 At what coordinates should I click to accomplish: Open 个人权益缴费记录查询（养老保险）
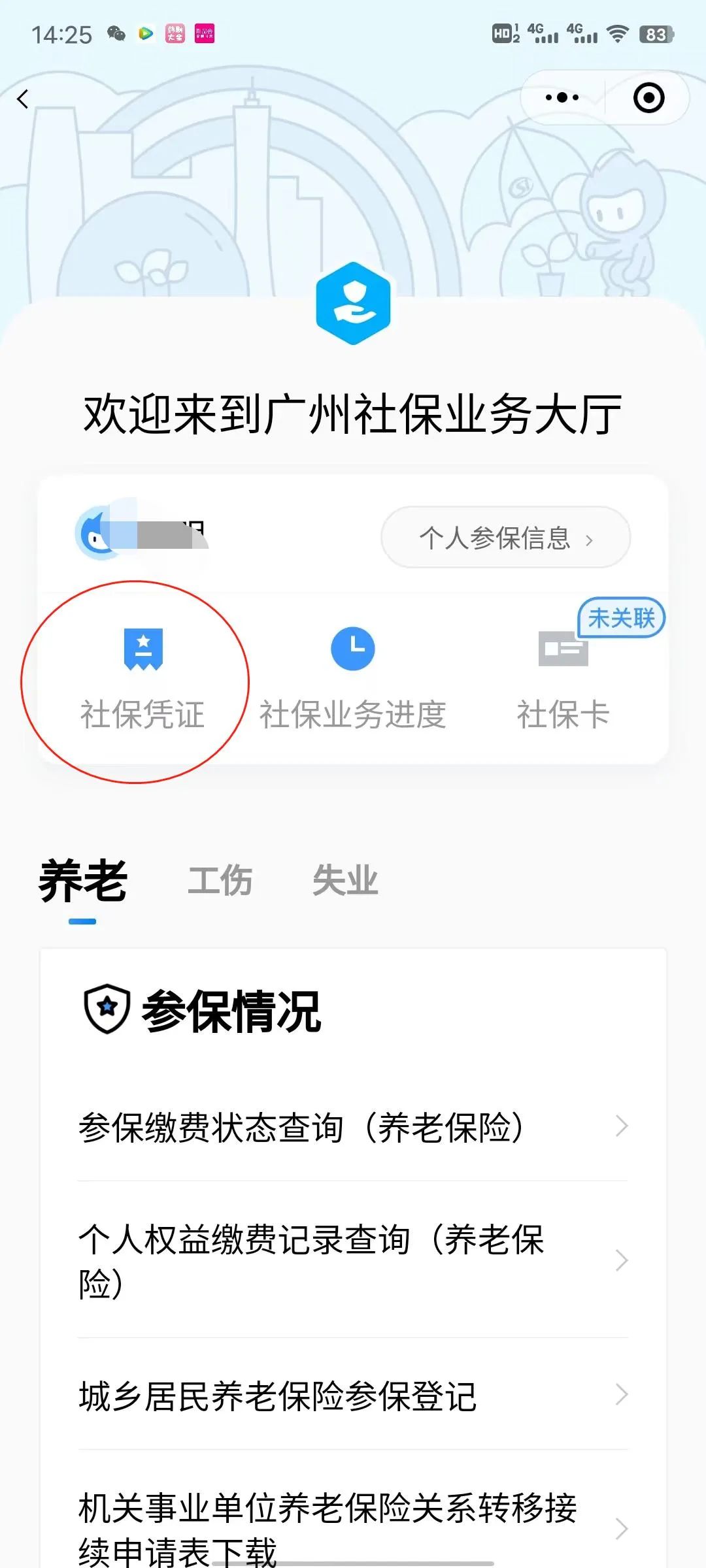pyautogui.click(x=353, y=1260)
